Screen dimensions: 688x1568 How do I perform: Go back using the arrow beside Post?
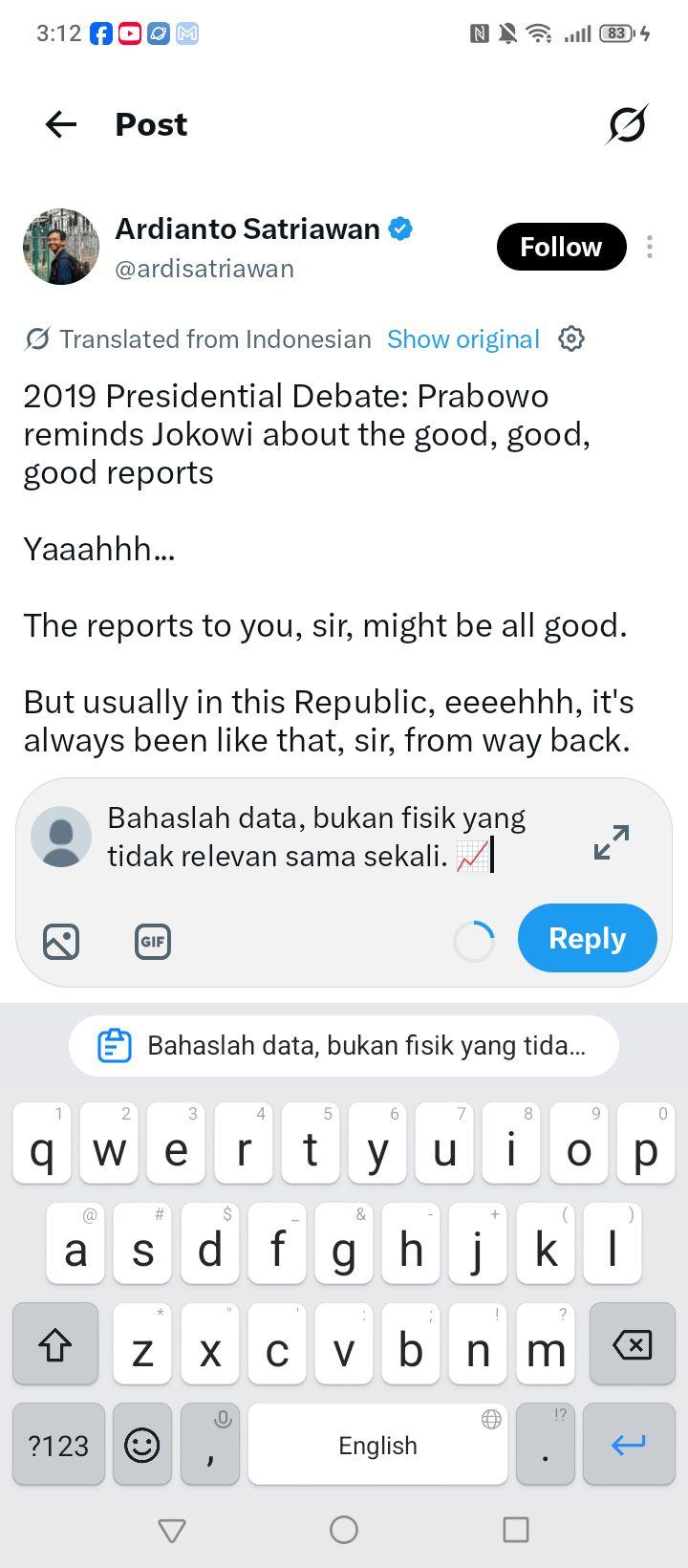click(61, 124)
